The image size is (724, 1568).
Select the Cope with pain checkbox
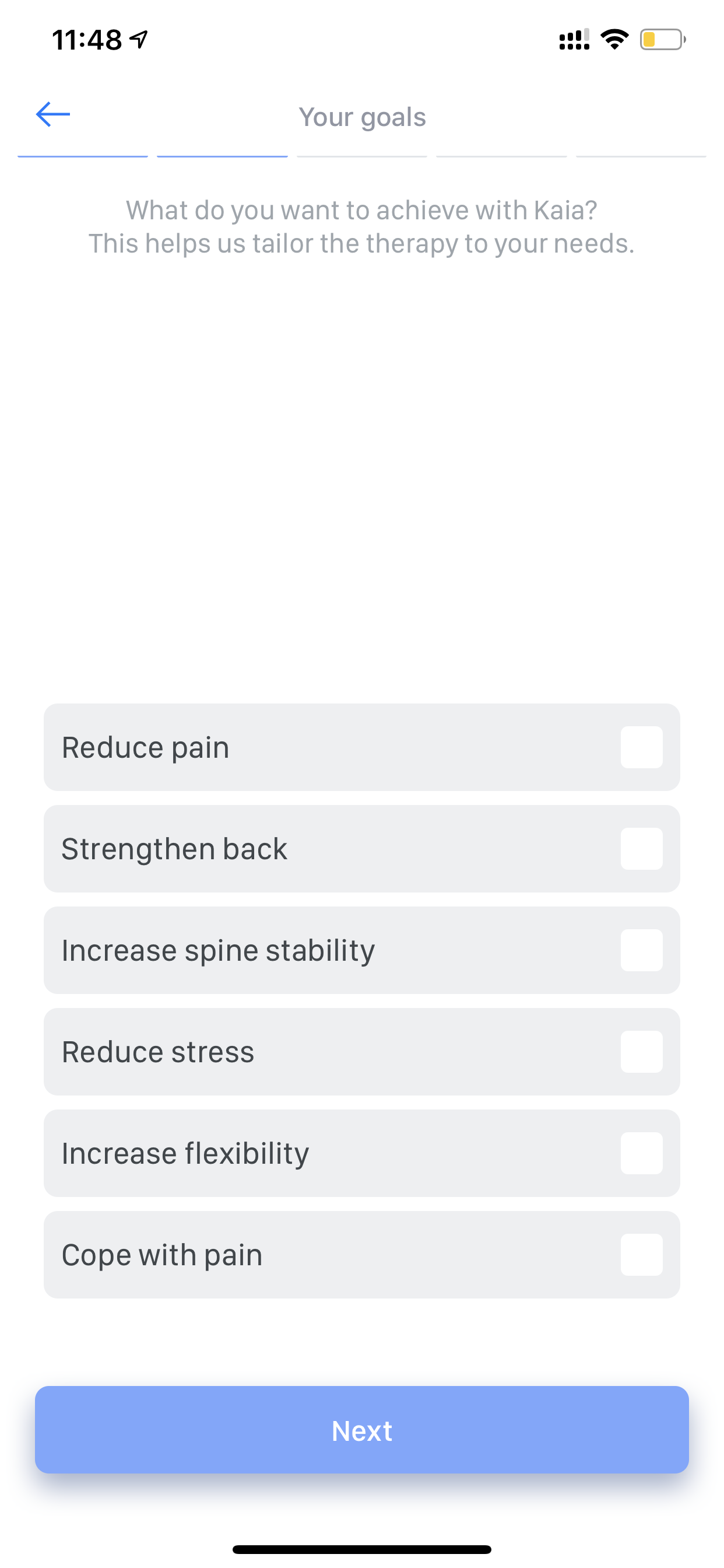[641, 1255]
